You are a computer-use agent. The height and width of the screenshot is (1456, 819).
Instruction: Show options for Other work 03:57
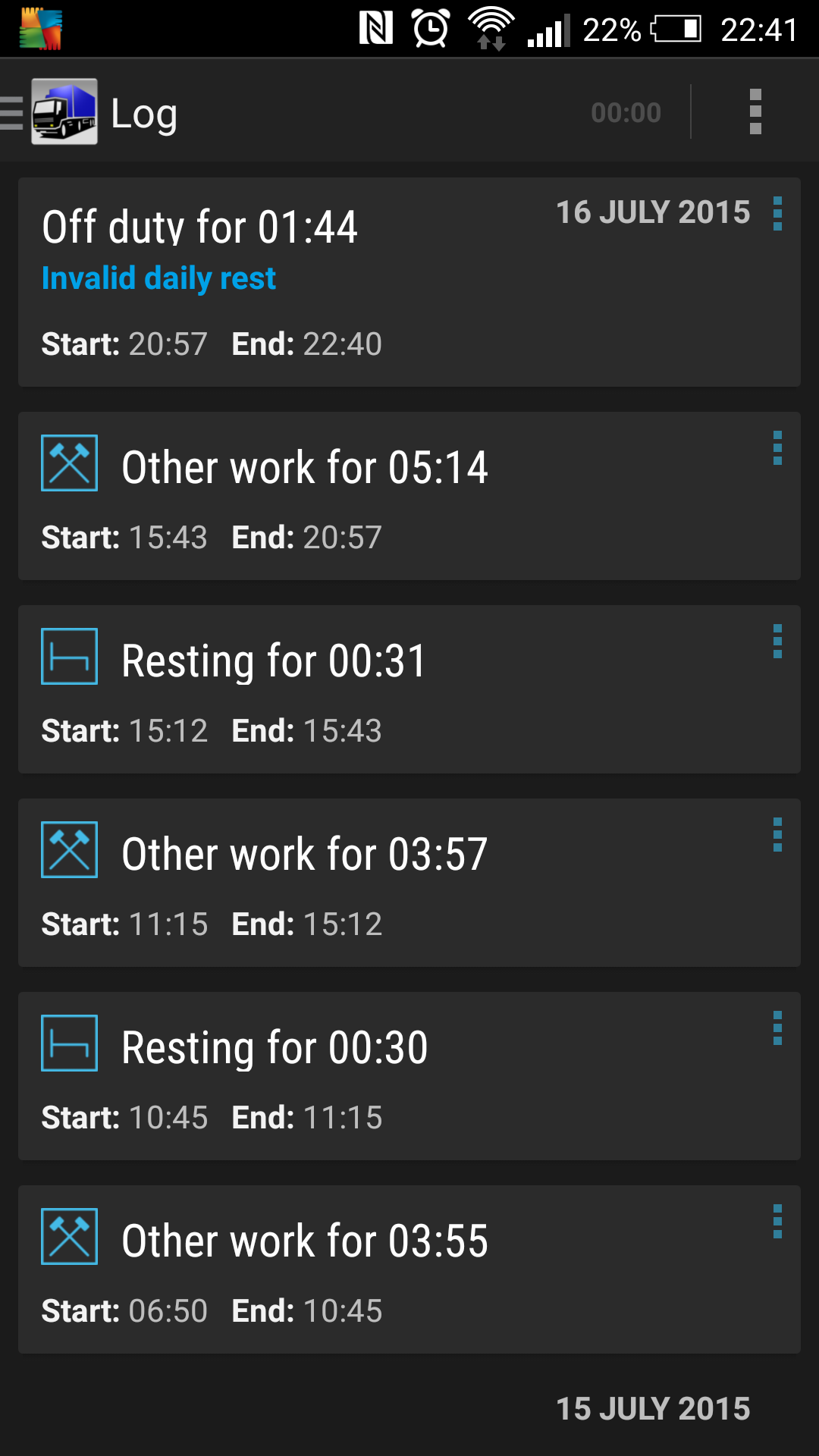777,835
